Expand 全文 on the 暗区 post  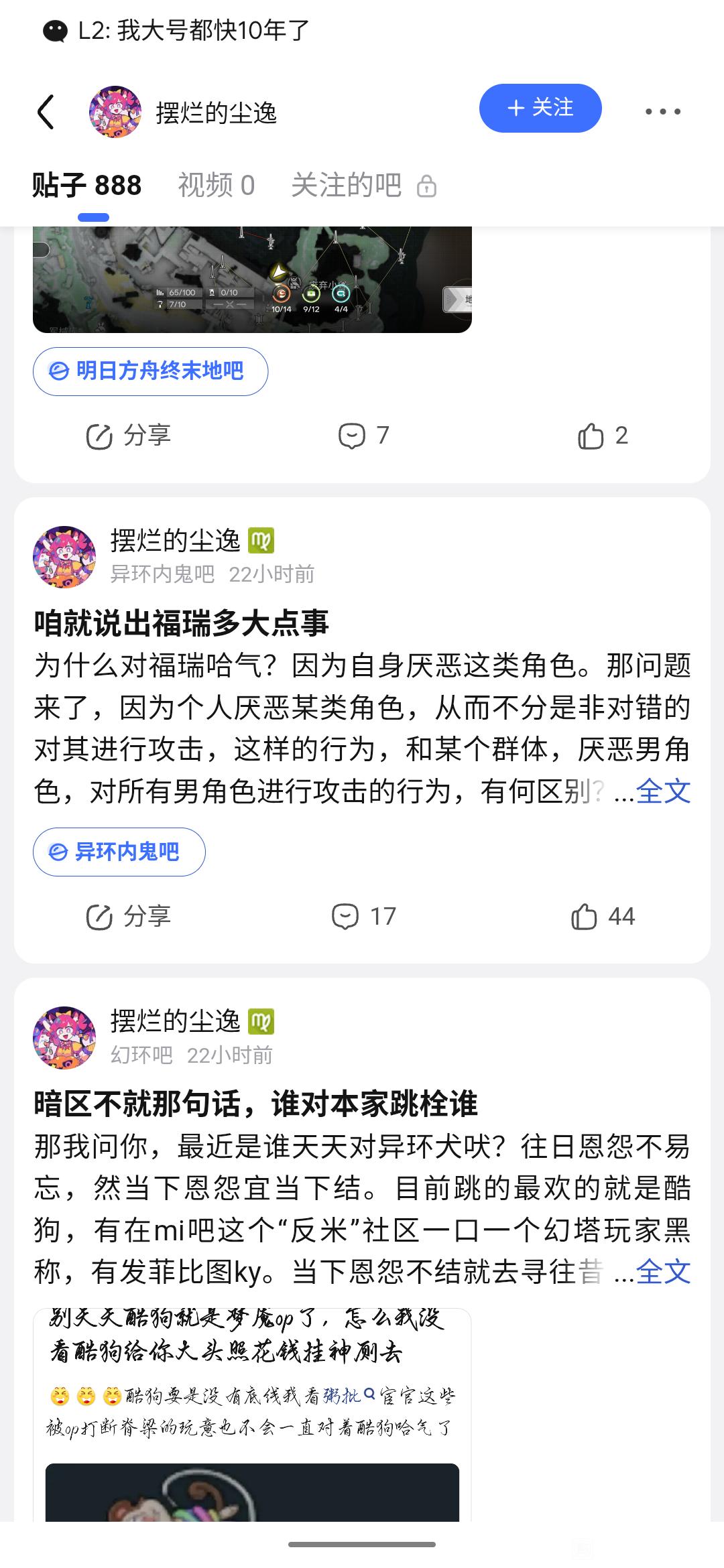pos(662,1272)
